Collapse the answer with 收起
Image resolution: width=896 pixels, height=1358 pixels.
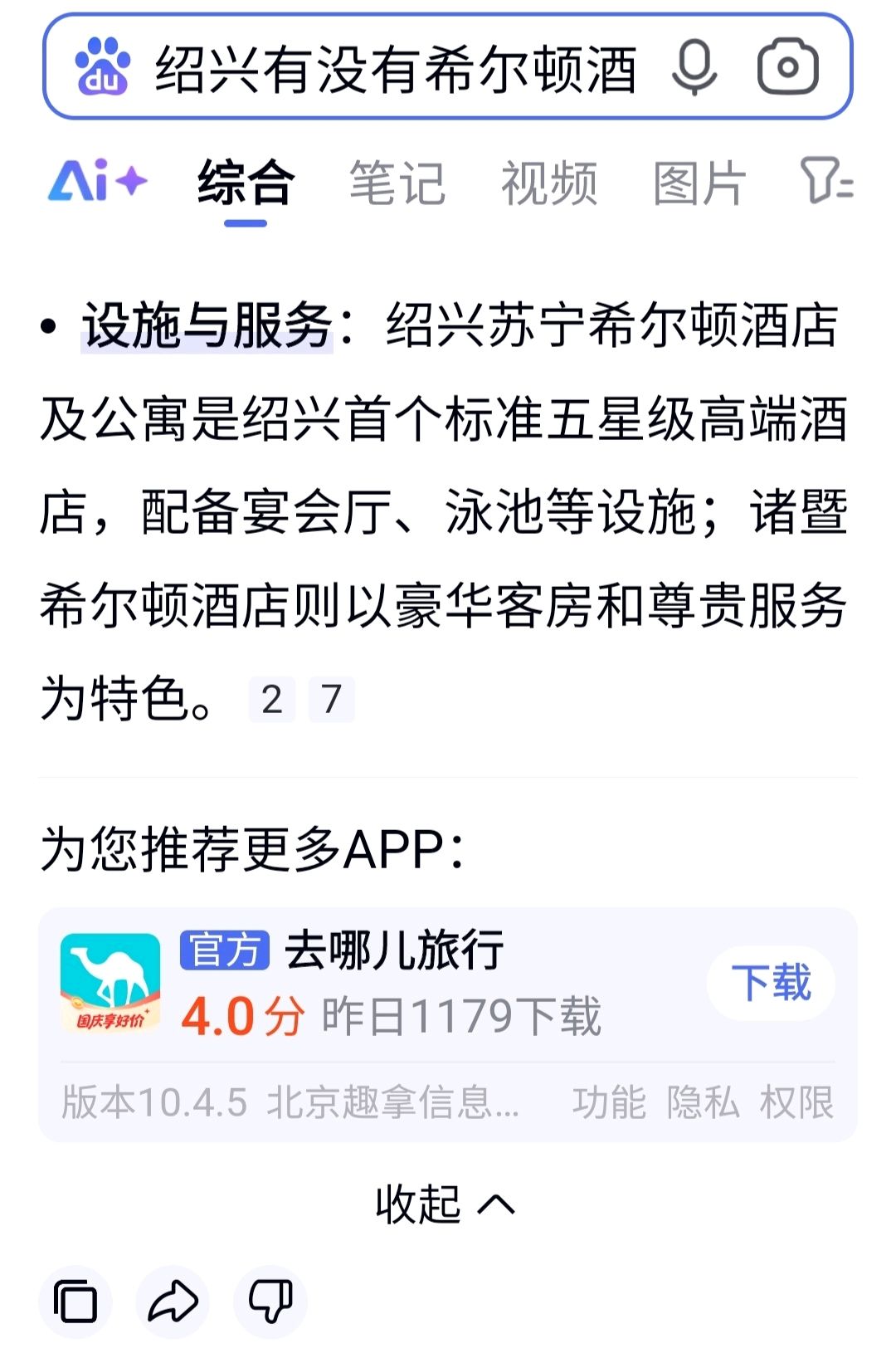pyautogui.click(x=446, y=1204)
